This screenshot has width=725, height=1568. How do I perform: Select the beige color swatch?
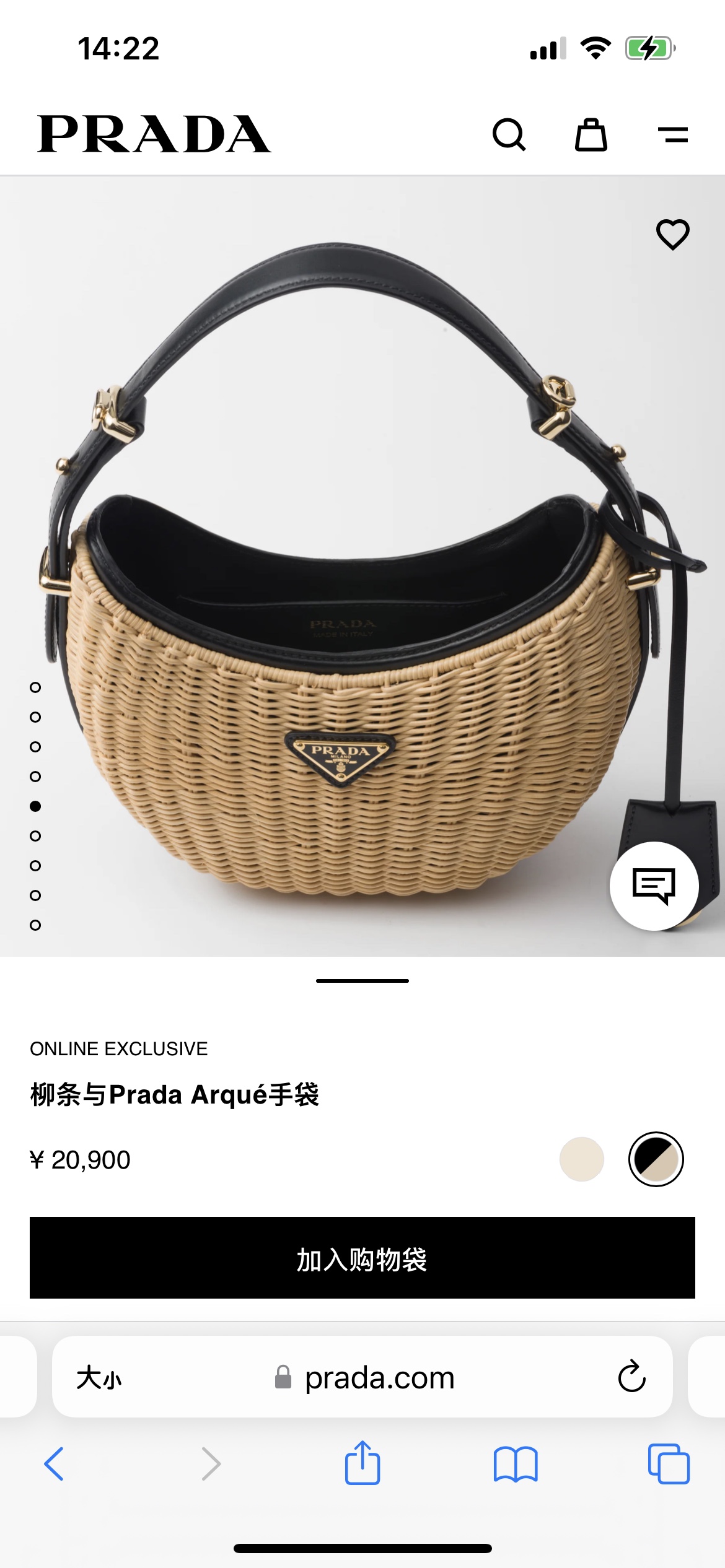tap(582, 1159)
